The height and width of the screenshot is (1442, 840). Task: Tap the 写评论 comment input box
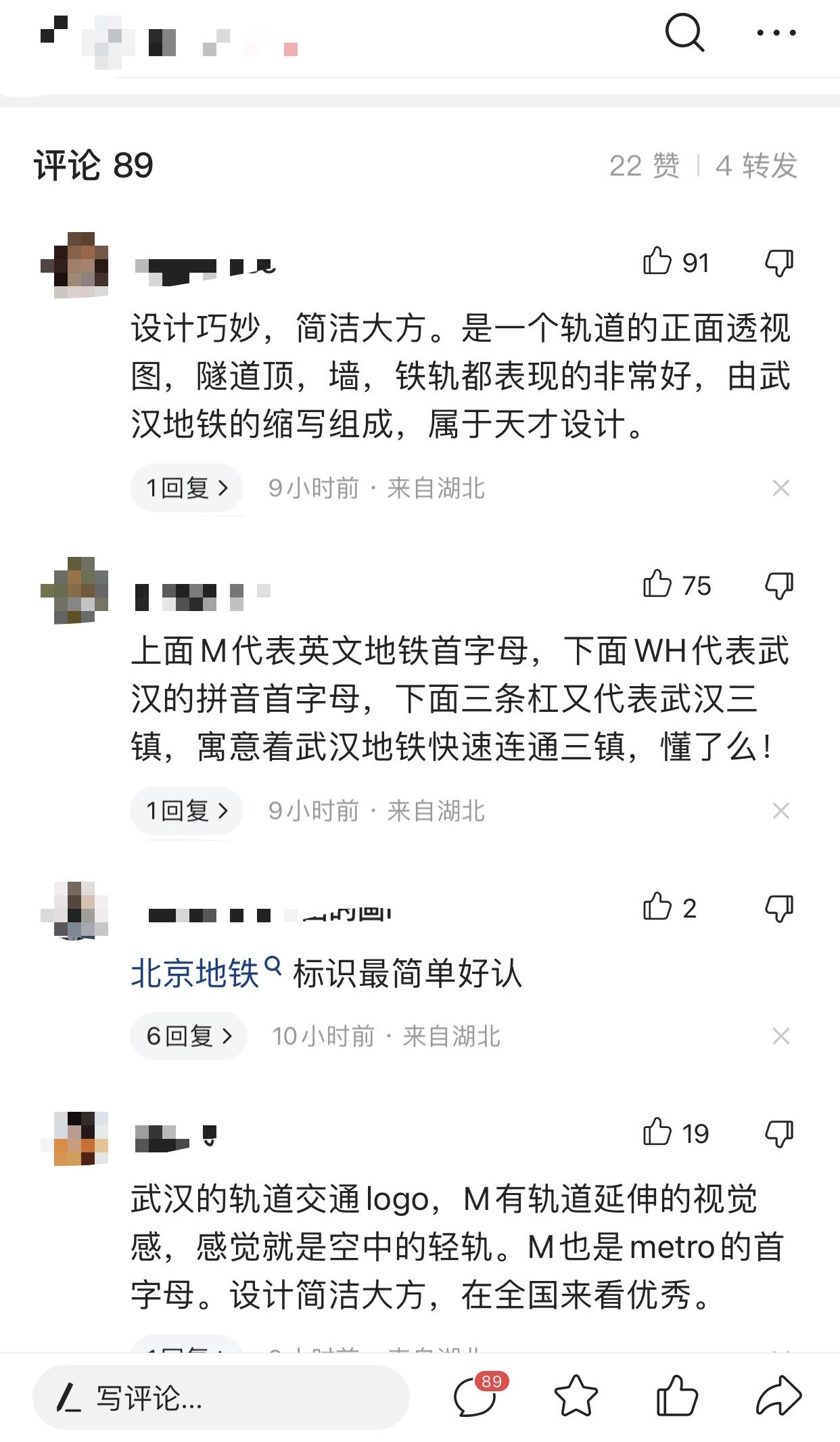pos(221,1397)
